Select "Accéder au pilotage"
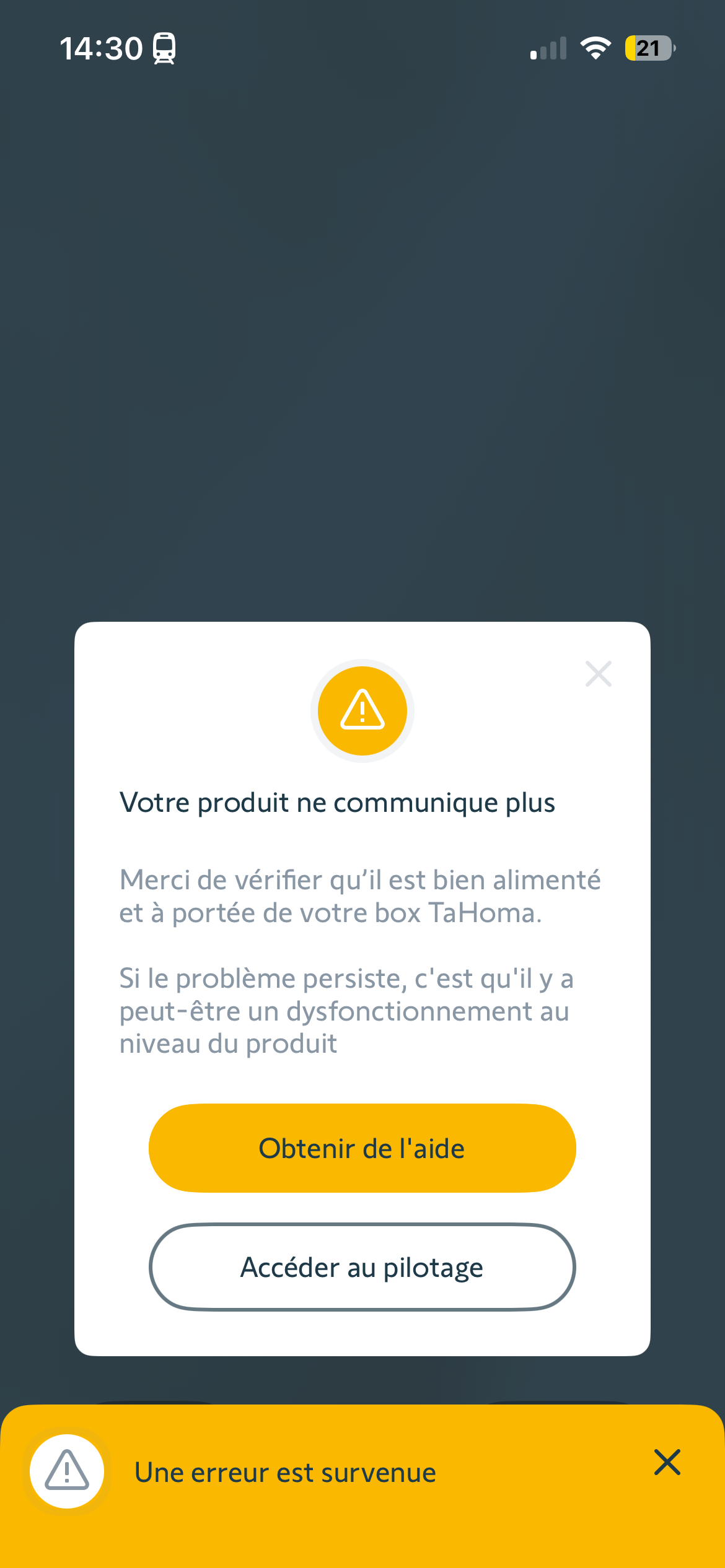 click(362, 1267)
